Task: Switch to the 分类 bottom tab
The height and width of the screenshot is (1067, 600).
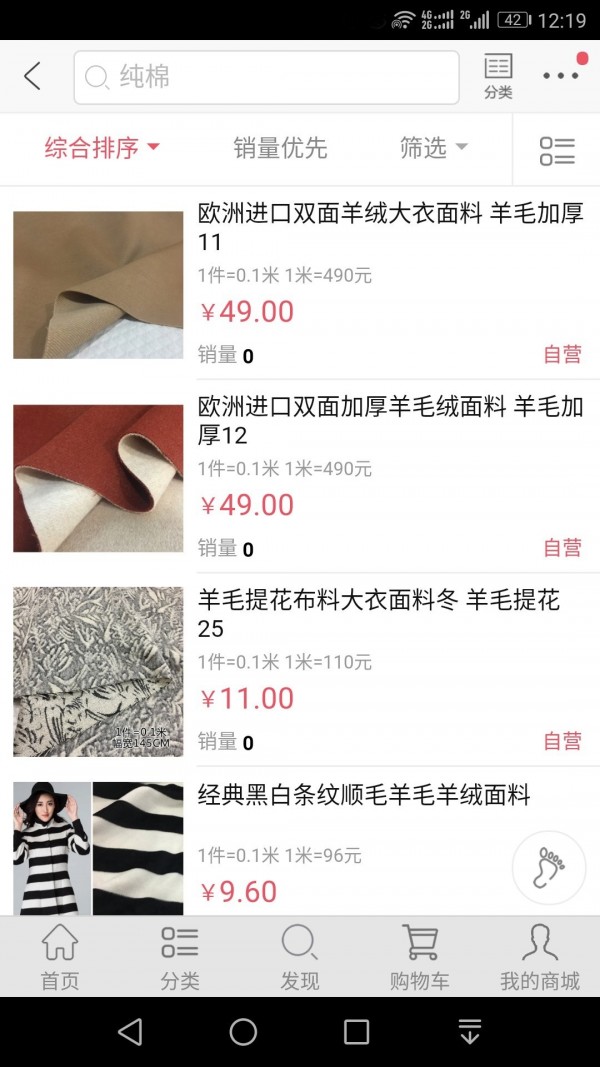Action: pyautogui.click(x=180, y=957)
